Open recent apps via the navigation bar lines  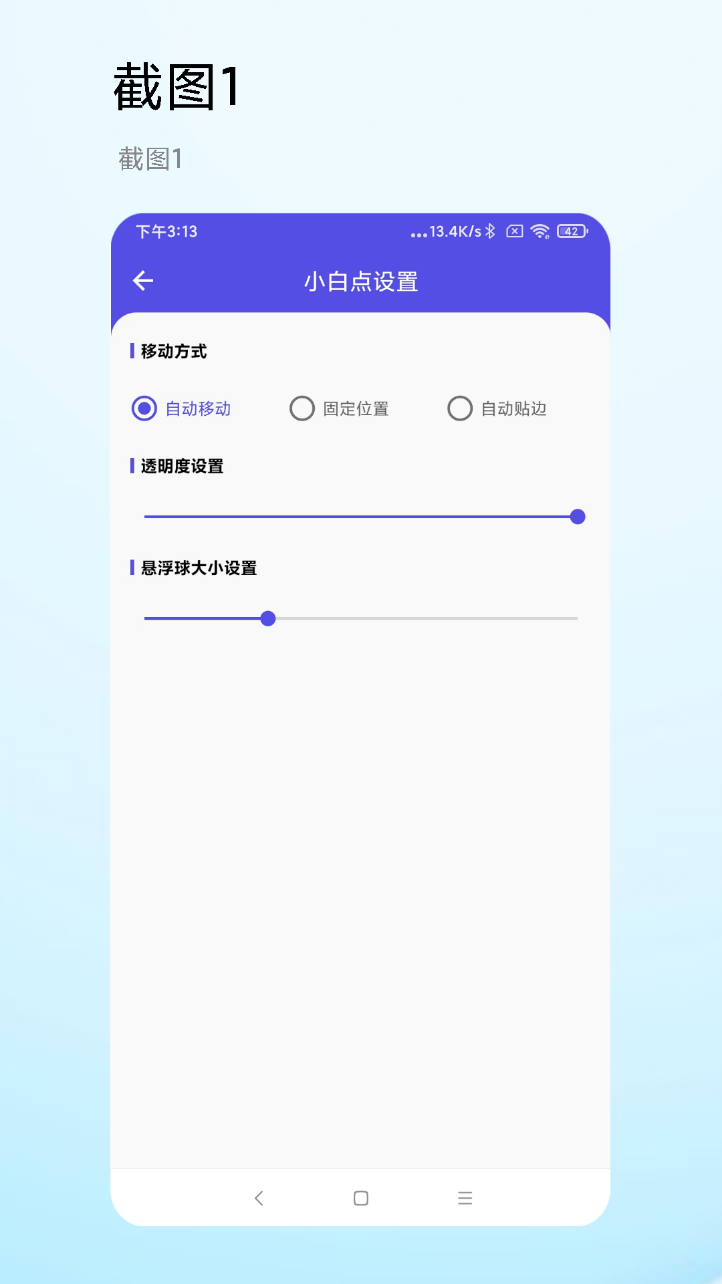[464, 1197]
